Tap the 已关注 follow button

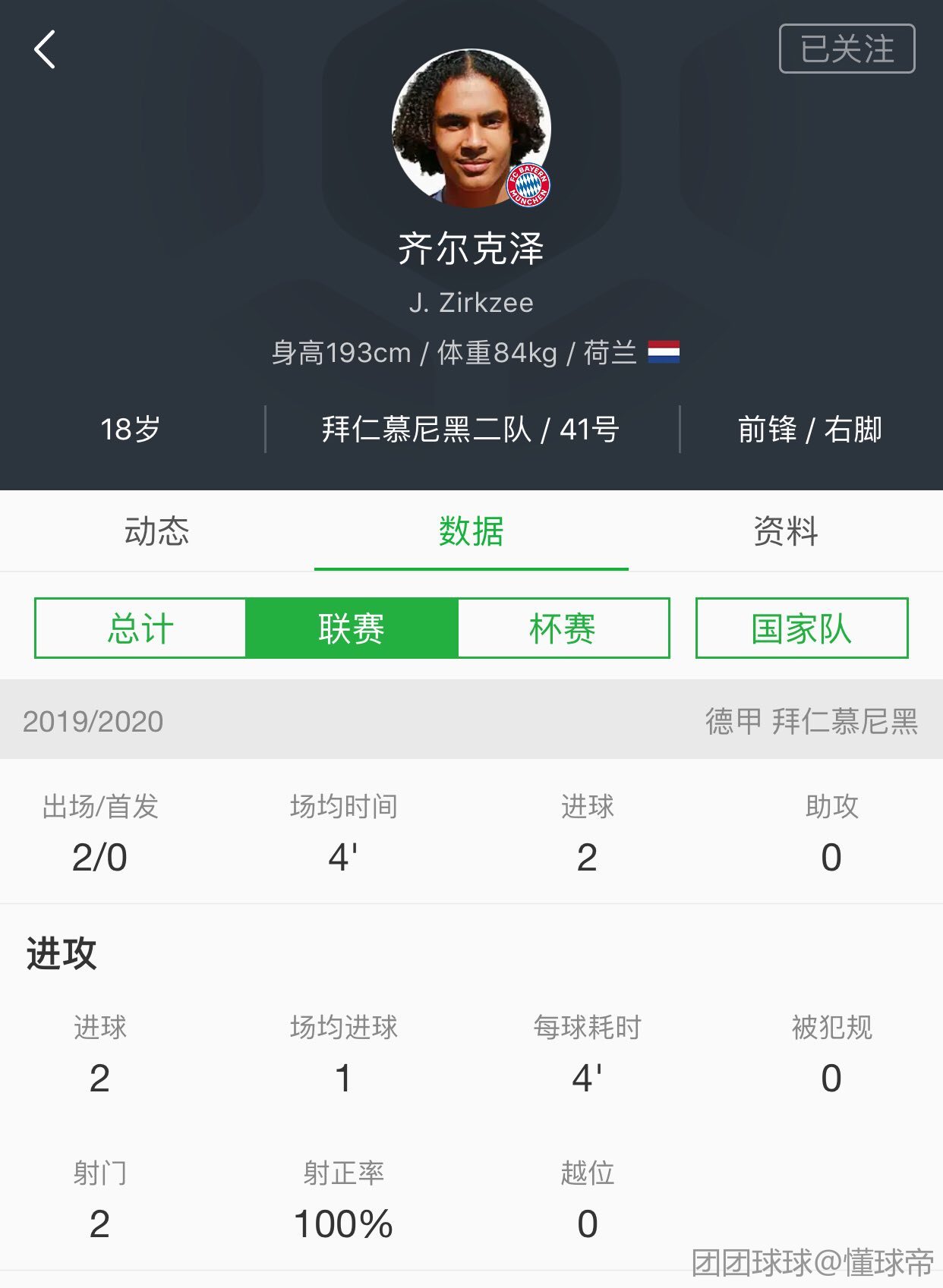847,49
